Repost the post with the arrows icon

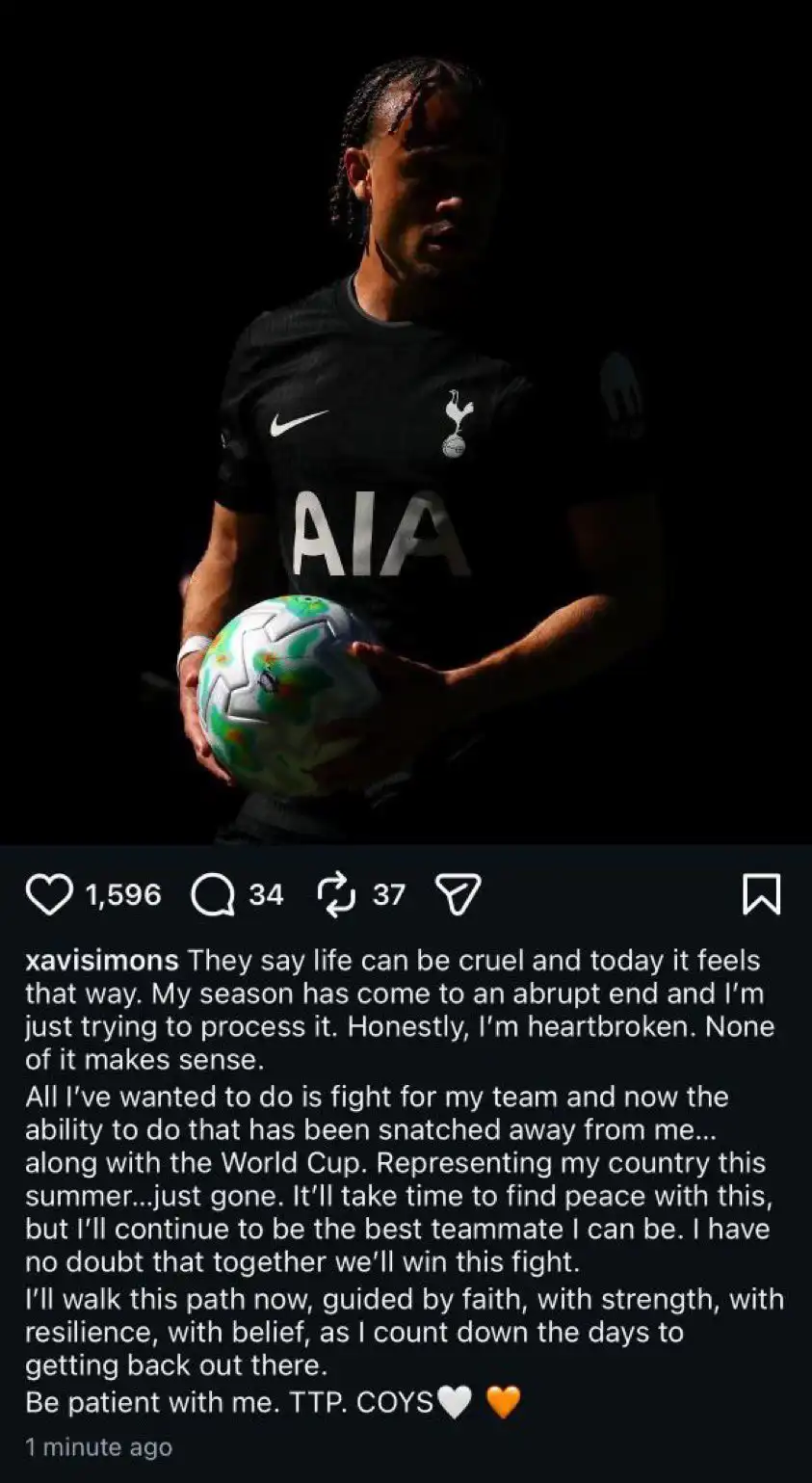[336, 895]
